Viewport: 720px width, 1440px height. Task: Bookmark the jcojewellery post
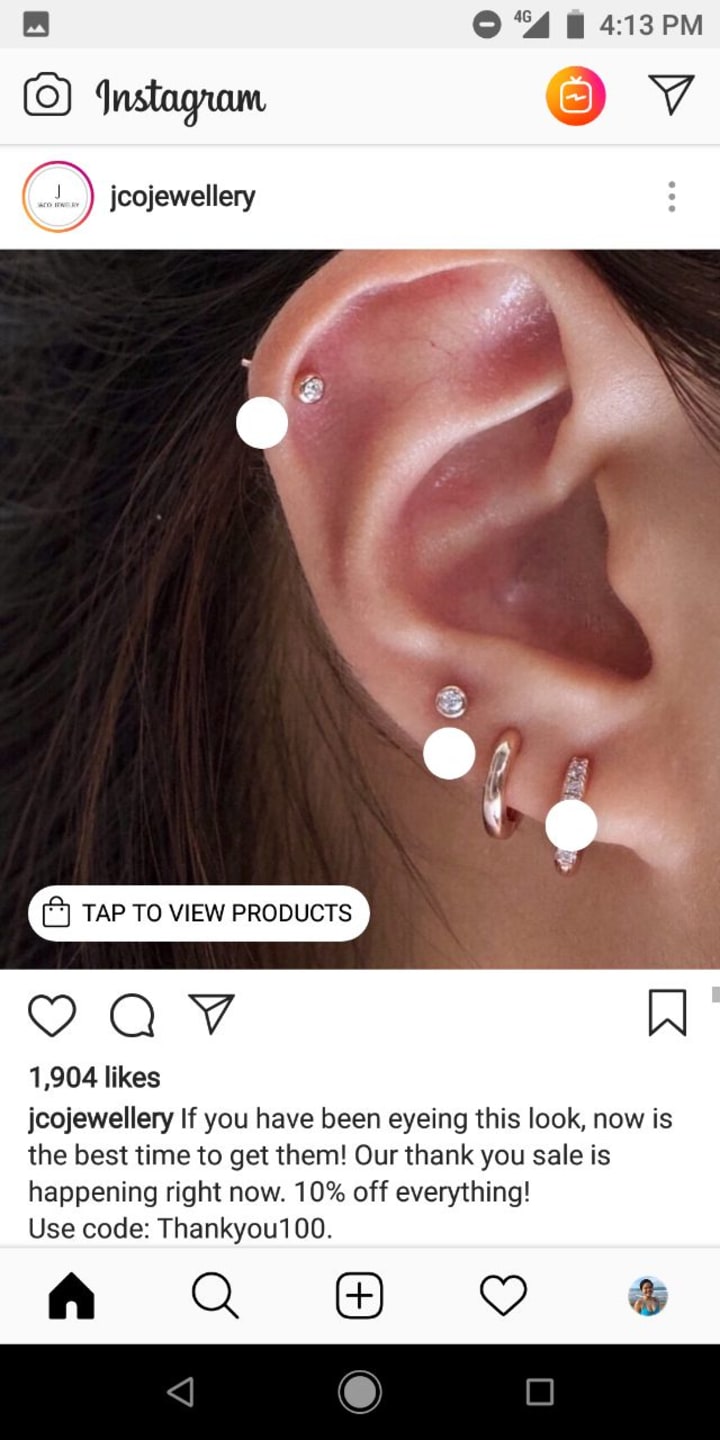[667, 1013]
